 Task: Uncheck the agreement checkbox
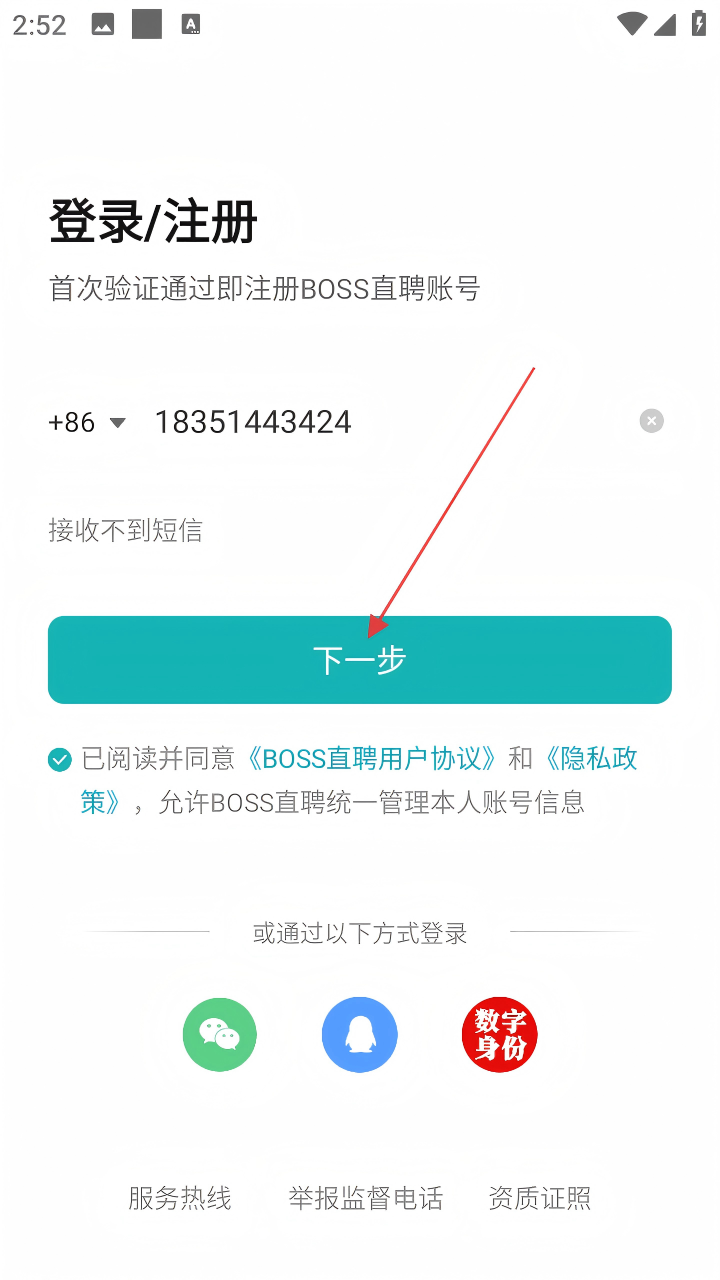[x=60, y=760]
